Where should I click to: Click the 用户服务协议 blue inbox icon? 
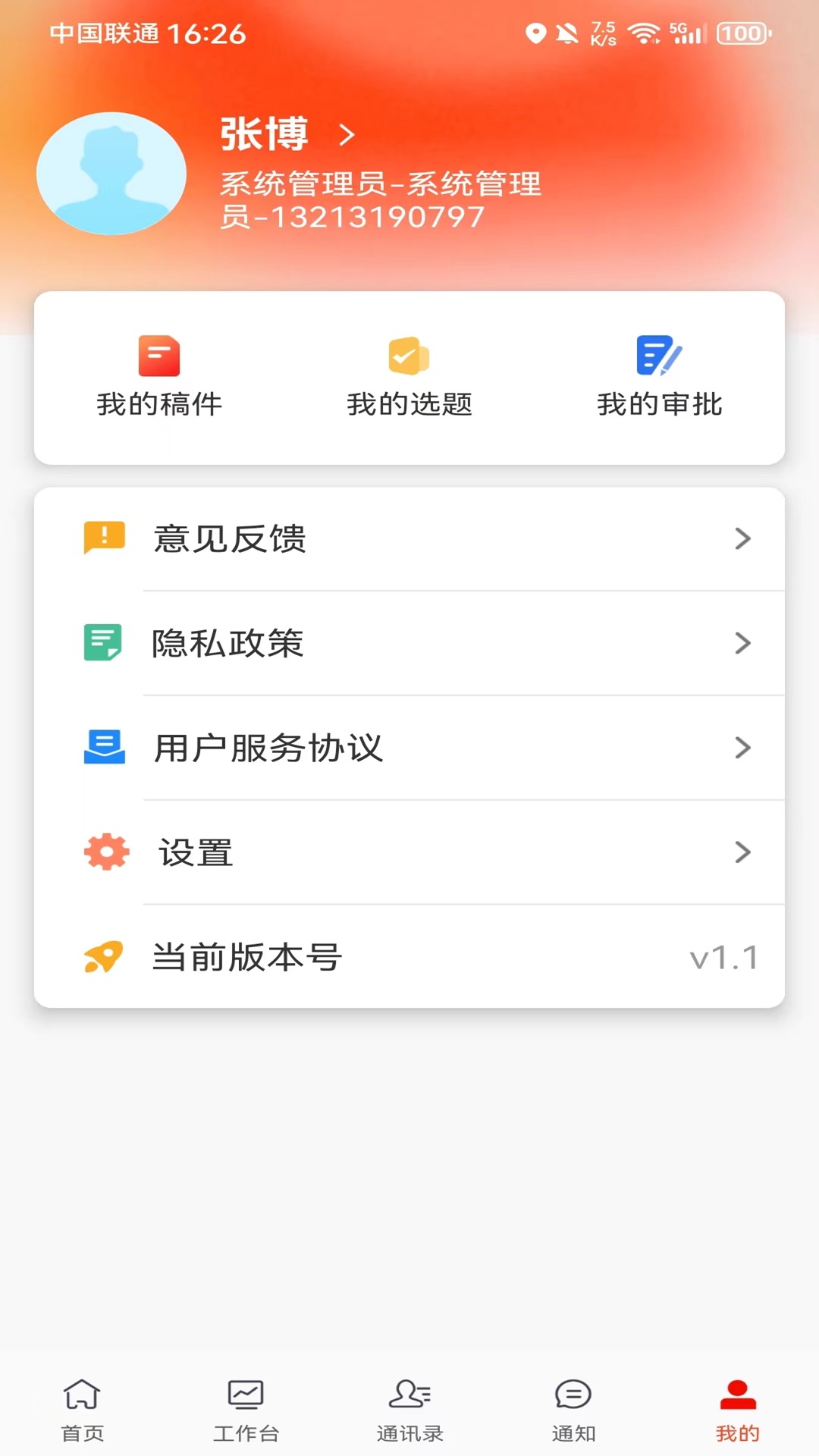[x=104, y=748]
